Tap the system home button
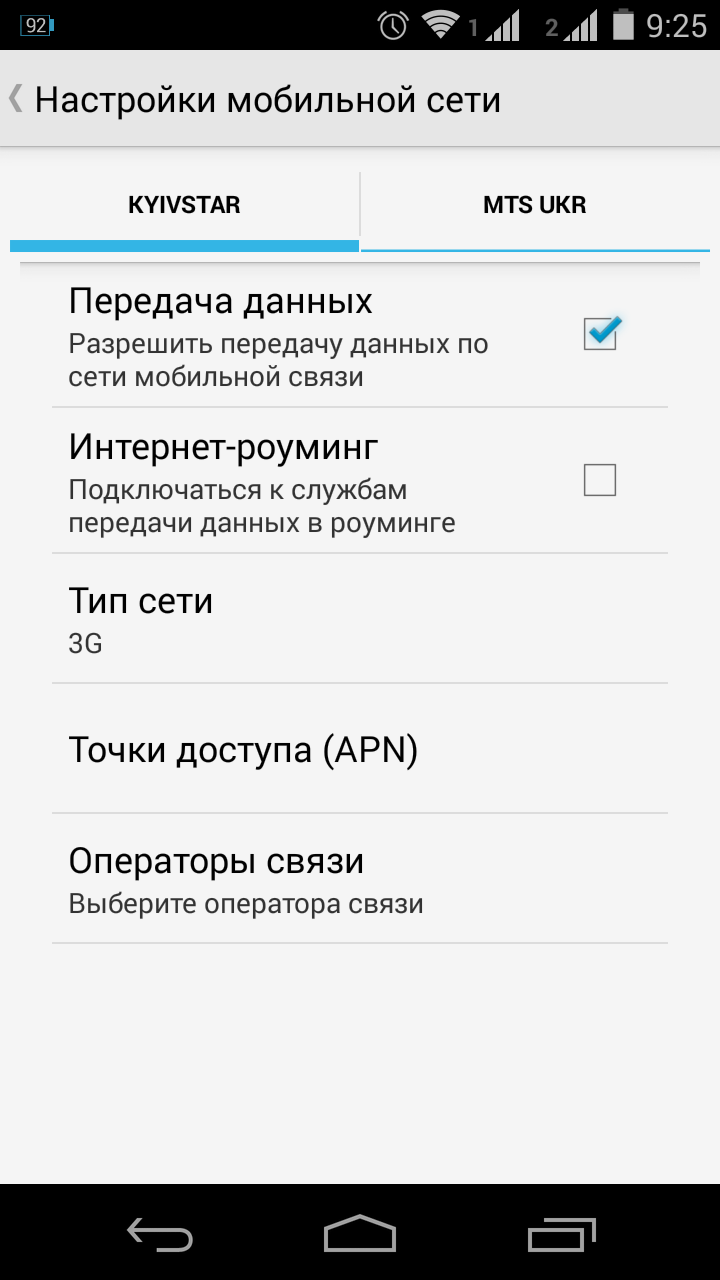 coord(360,1233)
